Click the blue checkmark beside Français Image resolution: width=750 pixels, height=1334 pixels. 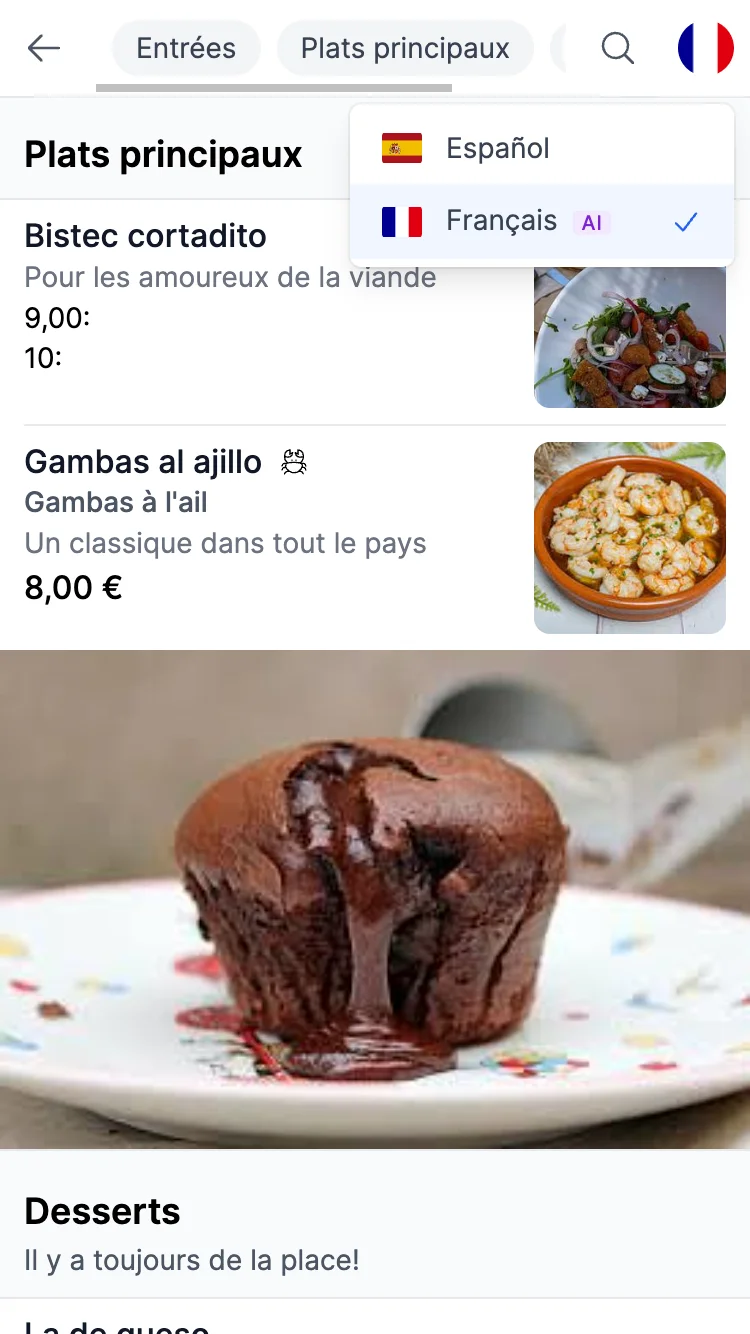pyautogui.click(x=685, y=221)
